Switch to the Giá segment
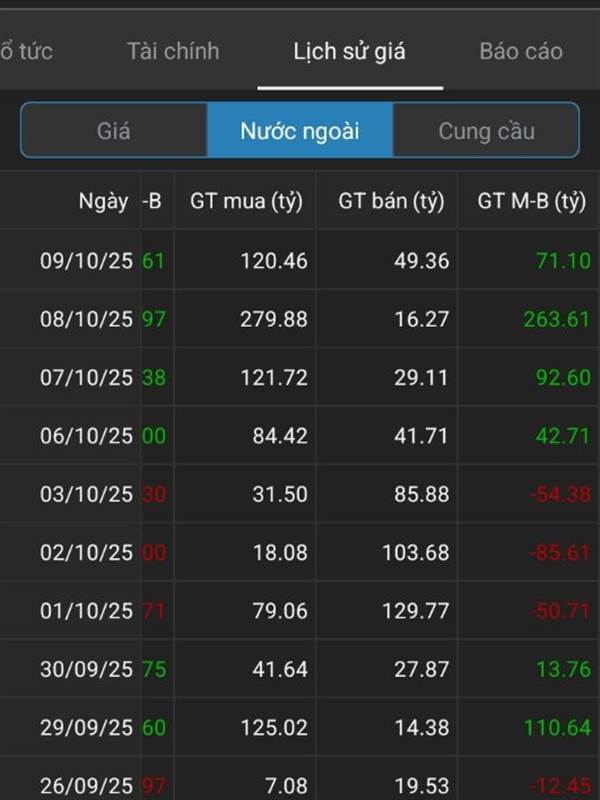600x800 pixels. pyautogui.click(x=114, y=131)
